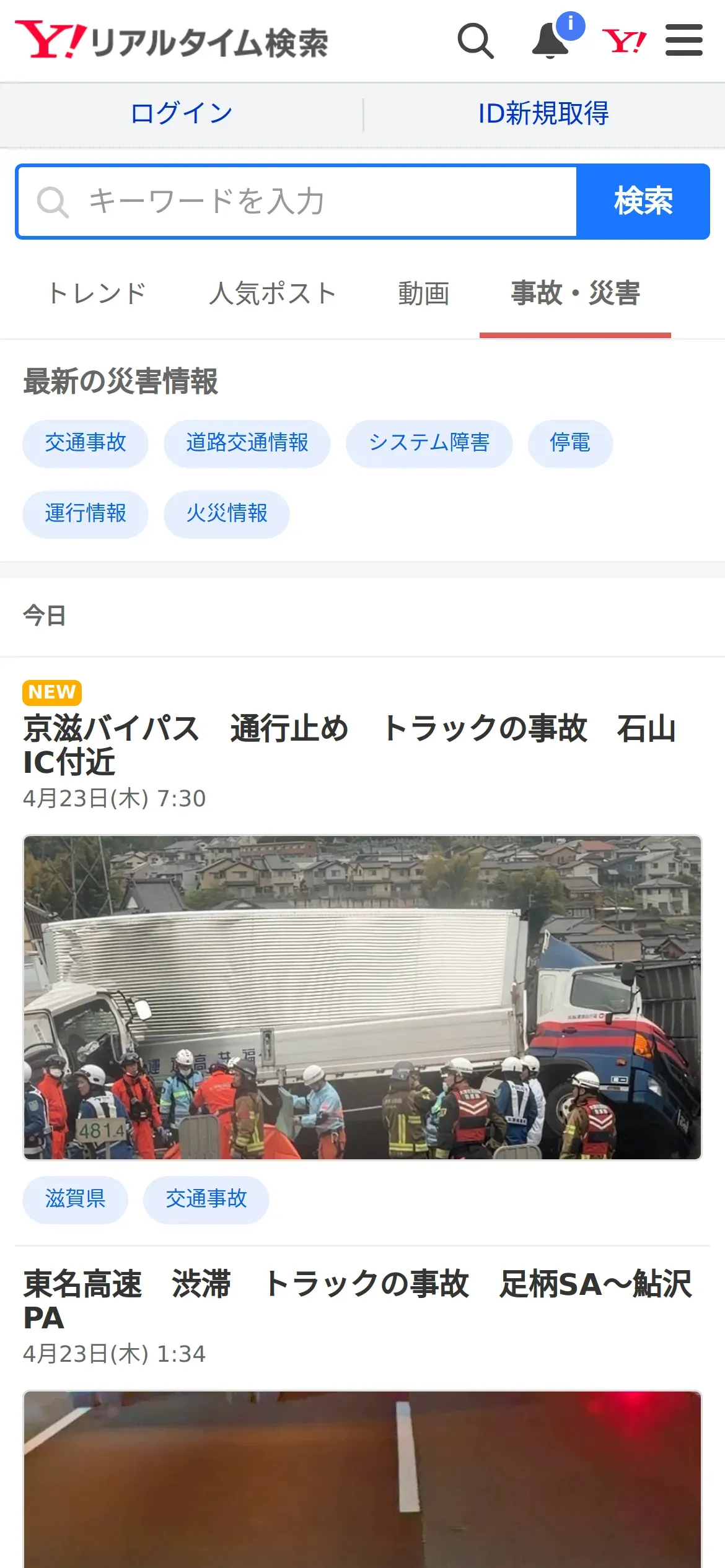The image size is (725, 1568).
Task: Open the 東名高速 渋滞 article
Action: tap(358, 1300)
